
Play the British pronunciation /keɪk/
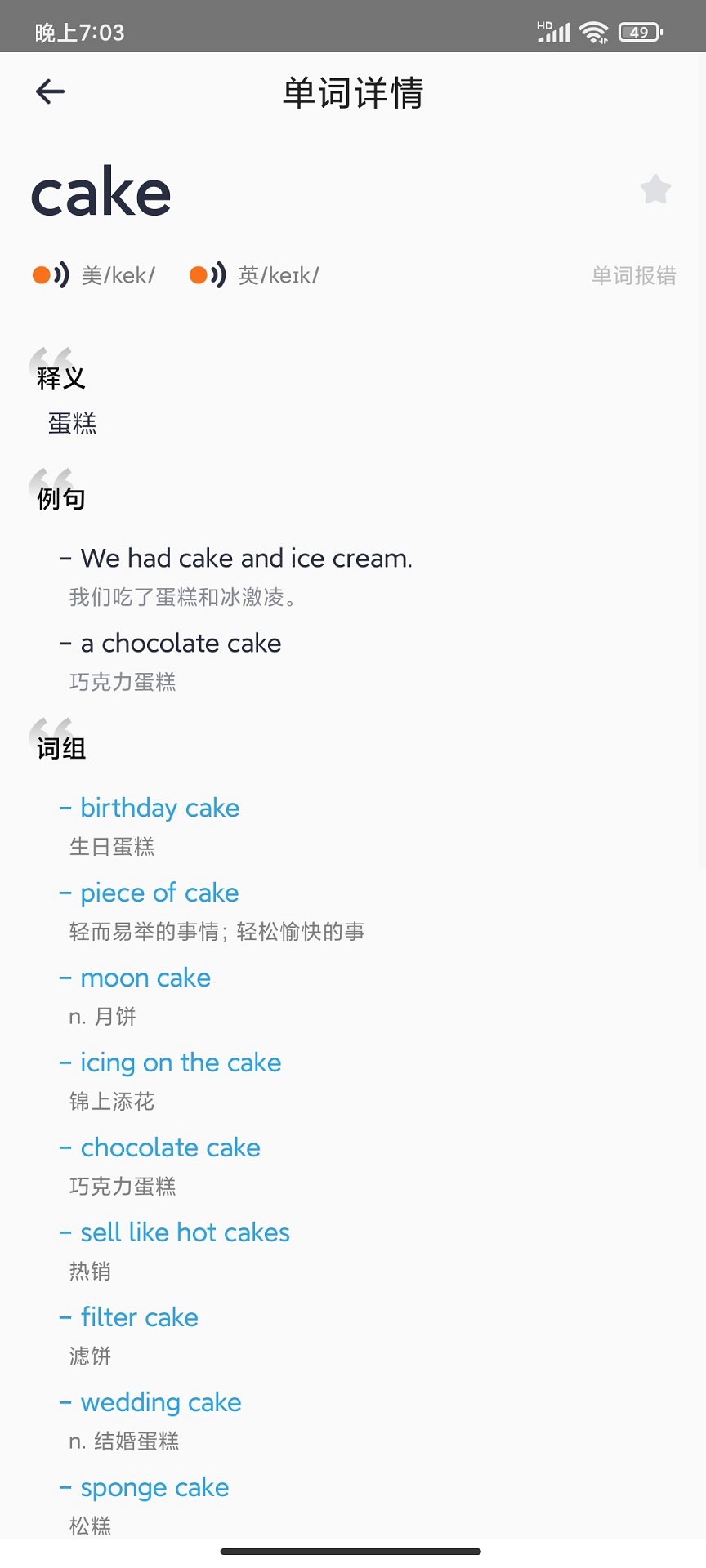[x=208, y=275]
